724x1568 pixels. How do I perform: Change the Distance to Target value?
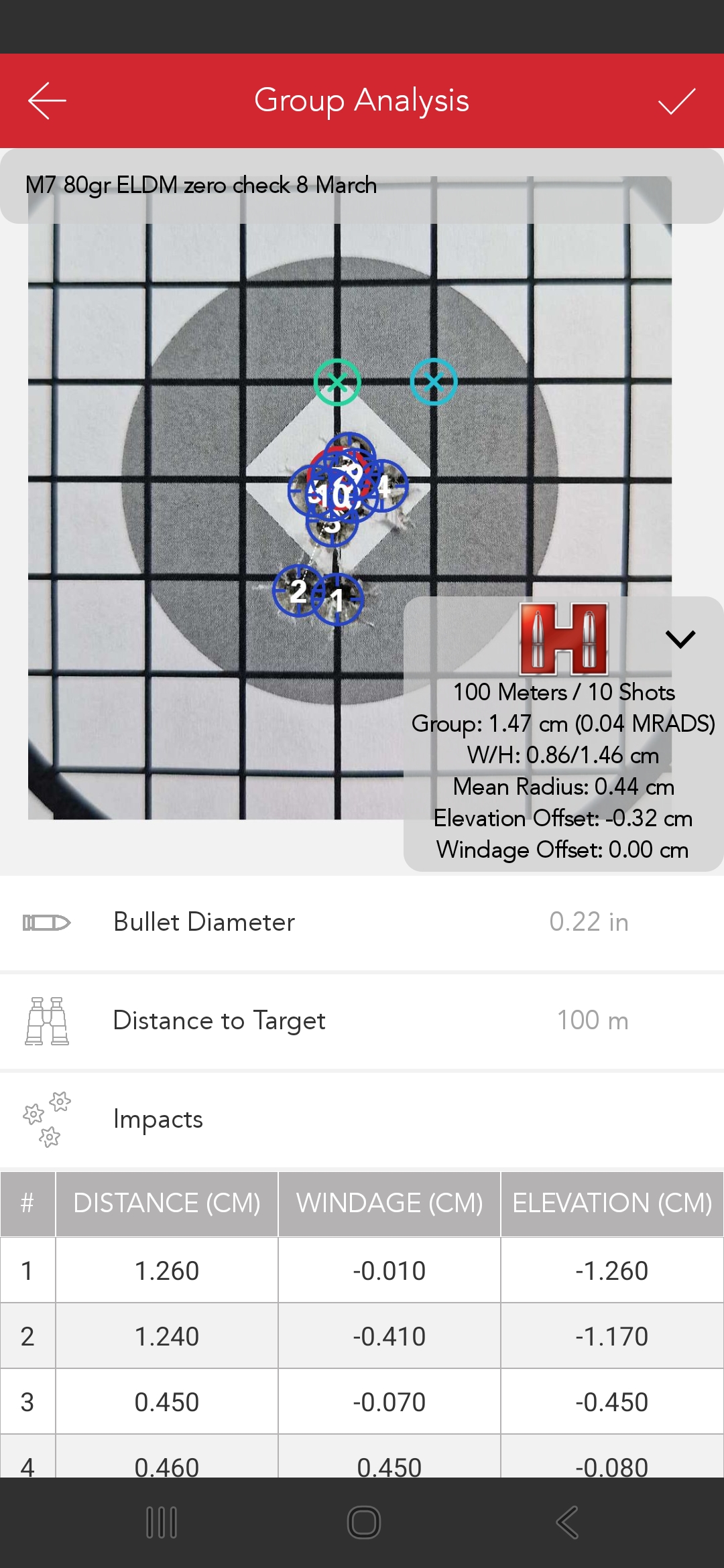tap(593, 1021)
